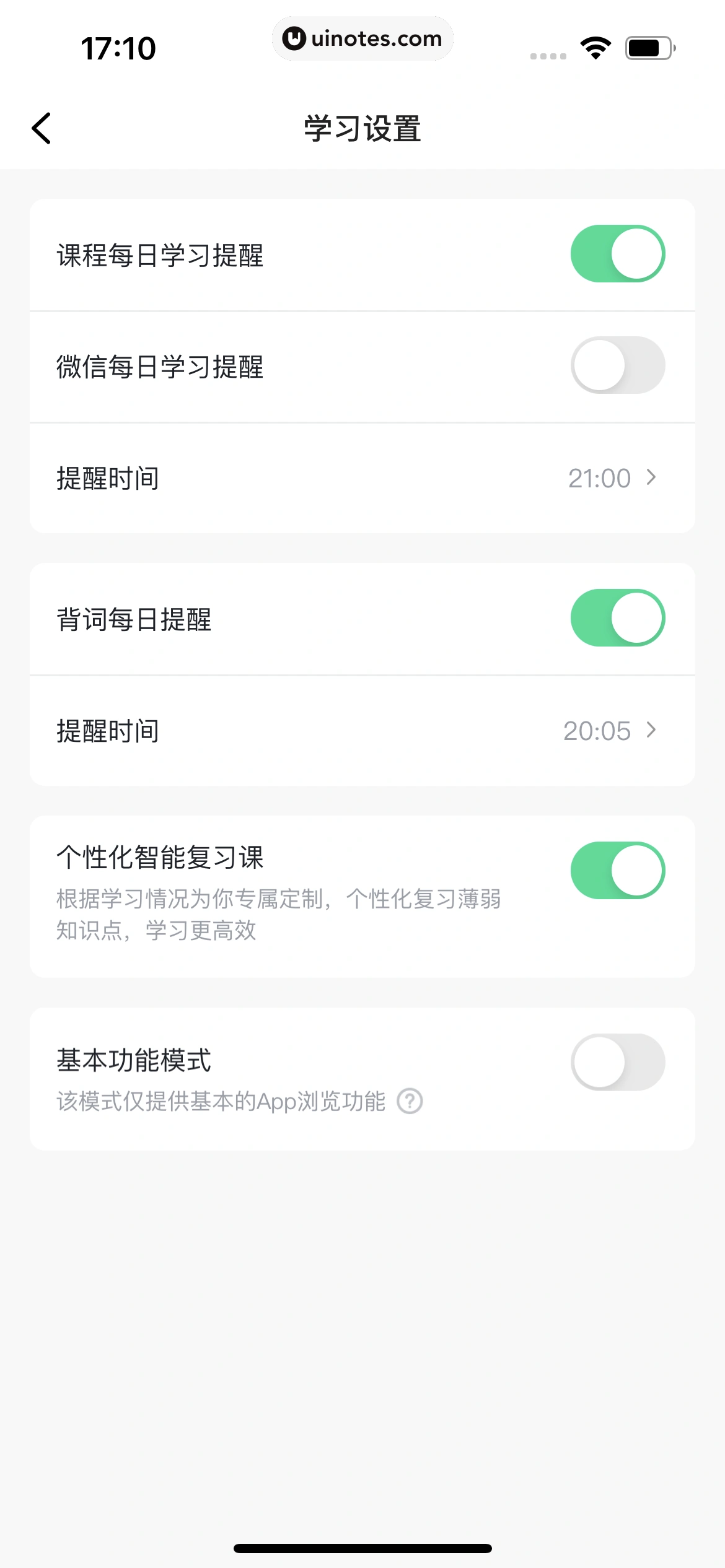Select the 学习设置 title text
725x1568 pixels.
pyautogui.click(x=362, y=129)
